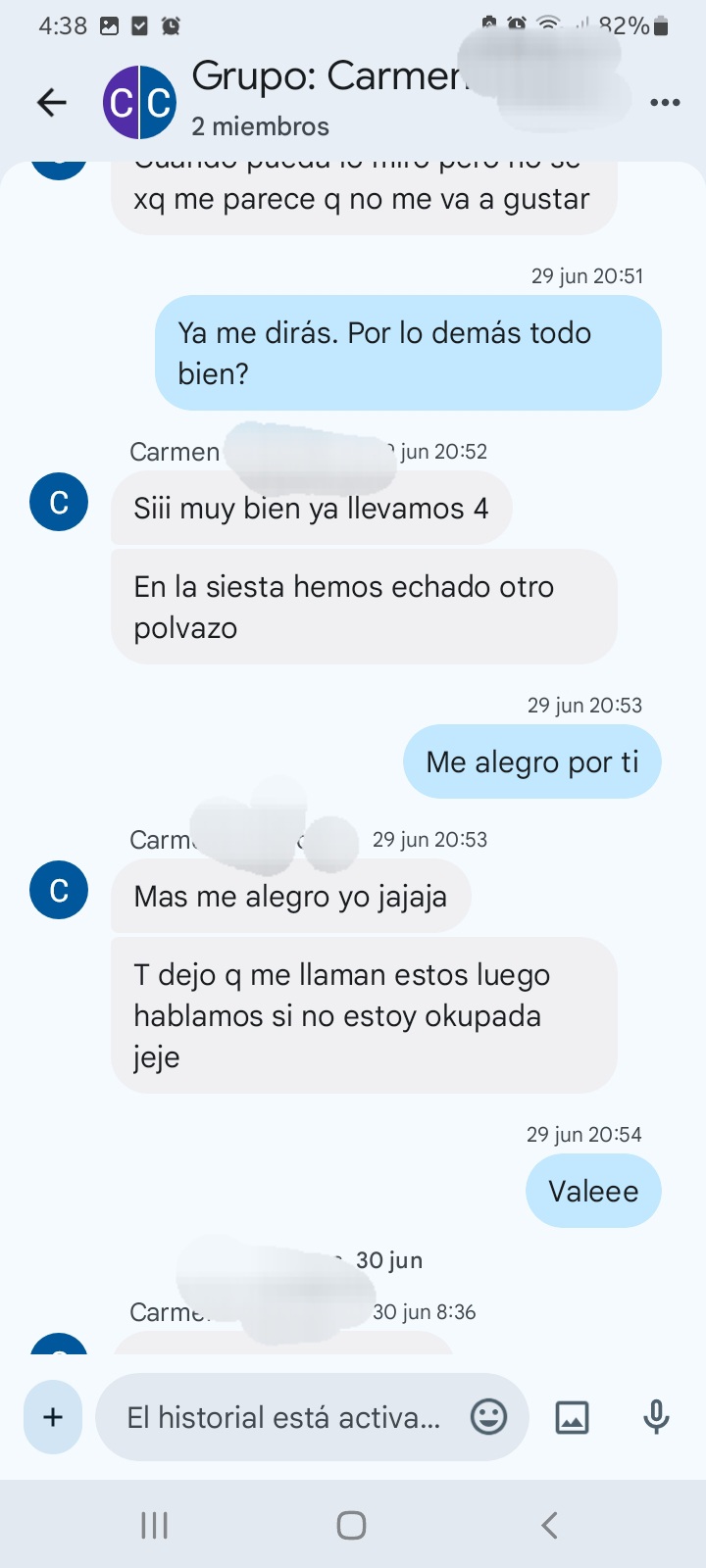Viewport: 706px width, 1568px height.
Task: Open the group details header
Action: [324, 98]
